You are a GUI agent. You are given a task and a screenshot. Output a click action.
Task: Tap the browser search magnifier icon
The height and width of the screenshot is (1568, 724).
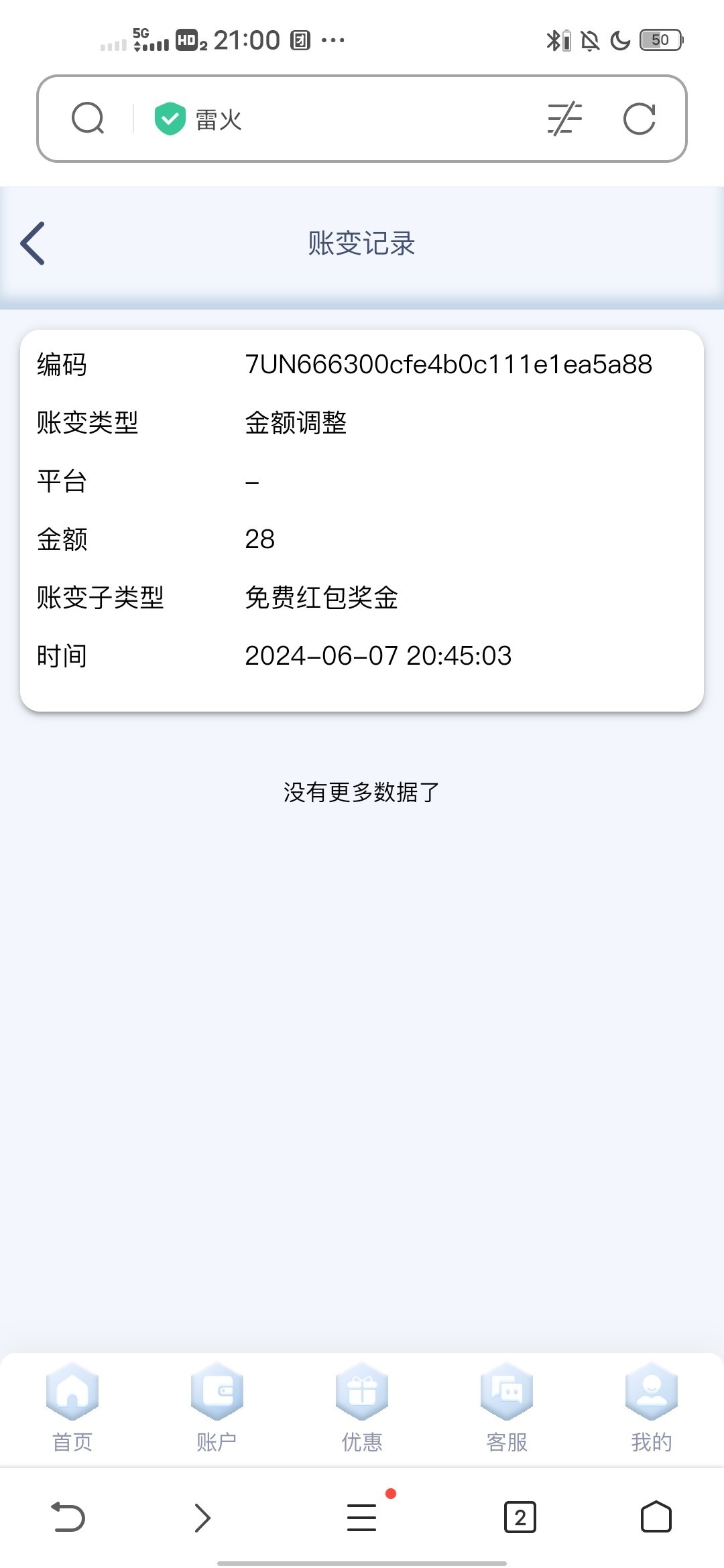coord(88,119)
